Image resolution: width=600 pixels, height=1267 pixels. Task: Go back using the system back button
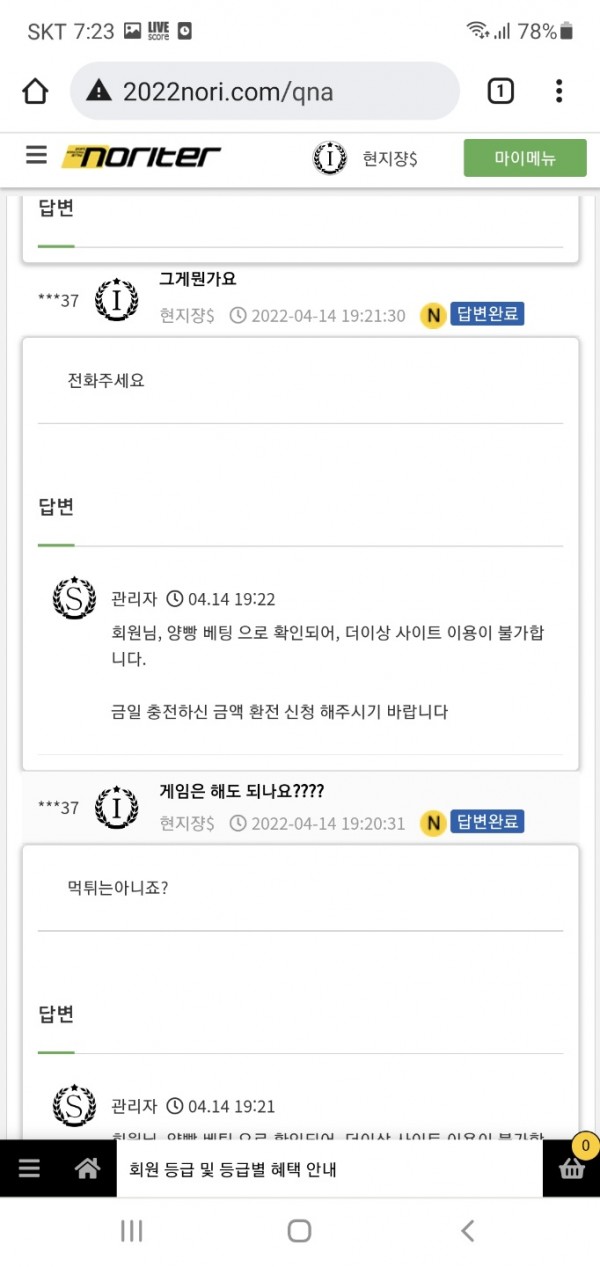point(467,1231)
